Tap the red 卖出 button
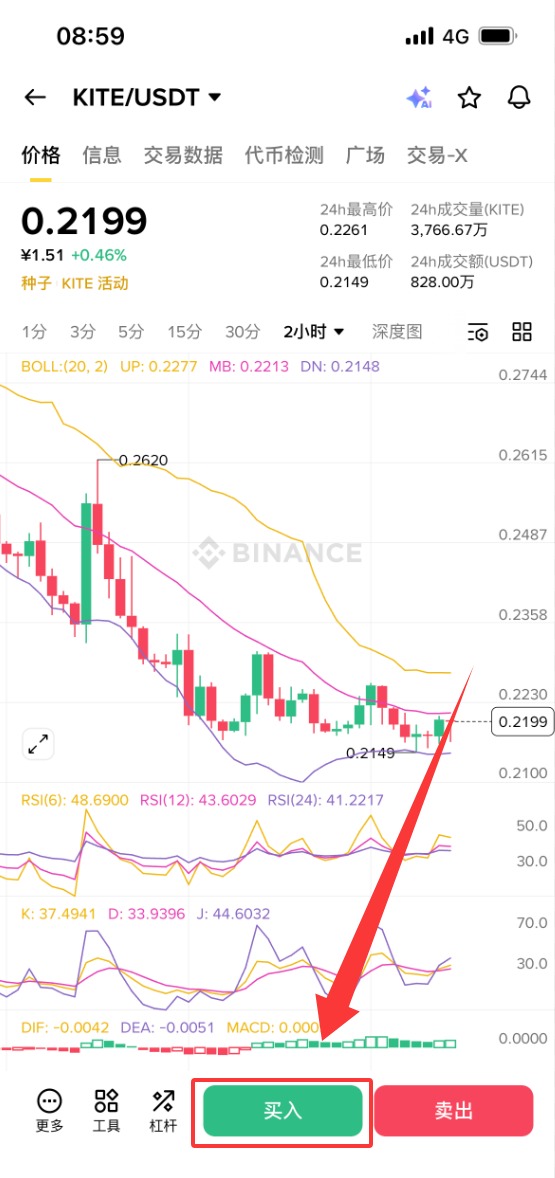This screenshot has width=555, height=1178. [454, 1110]
